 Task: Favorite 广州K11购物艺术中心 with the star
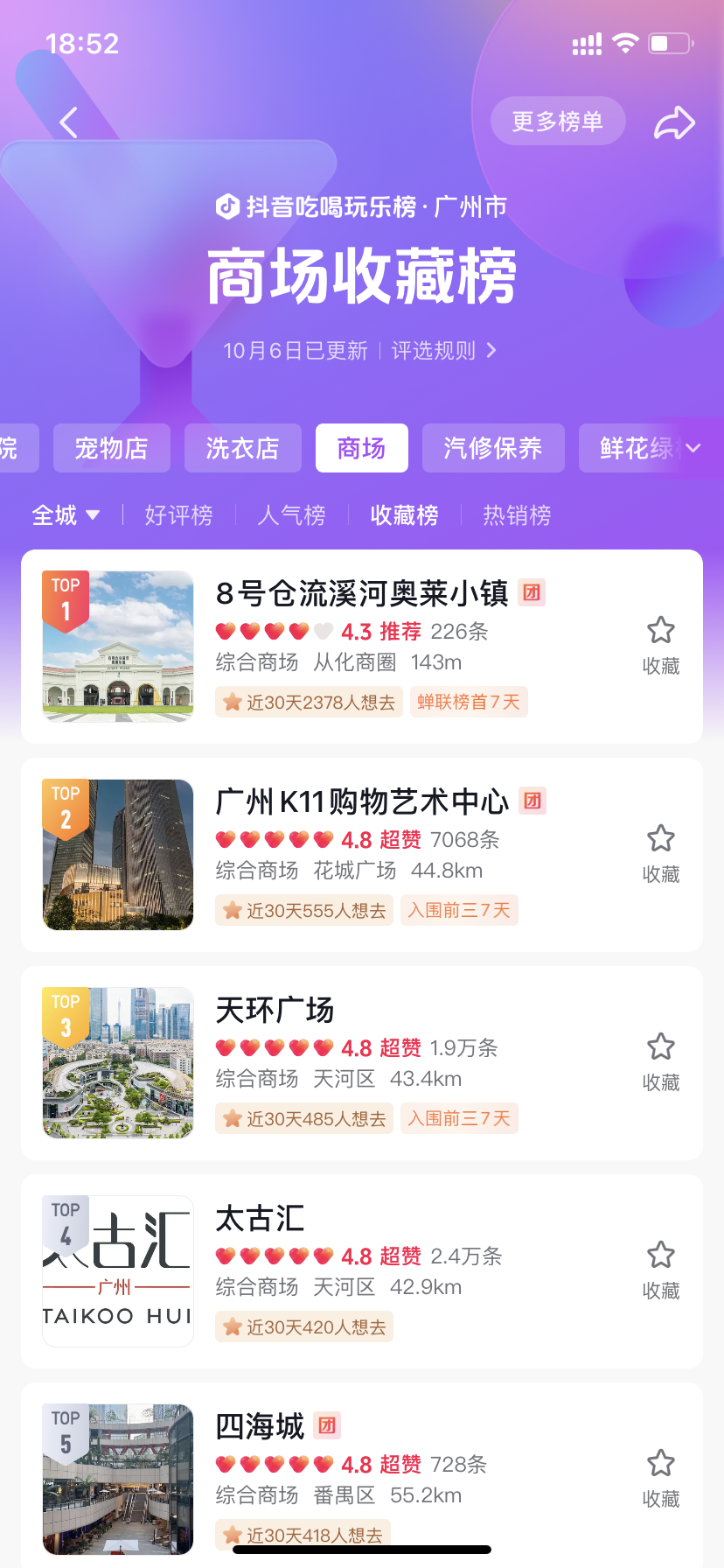(660, 853)
